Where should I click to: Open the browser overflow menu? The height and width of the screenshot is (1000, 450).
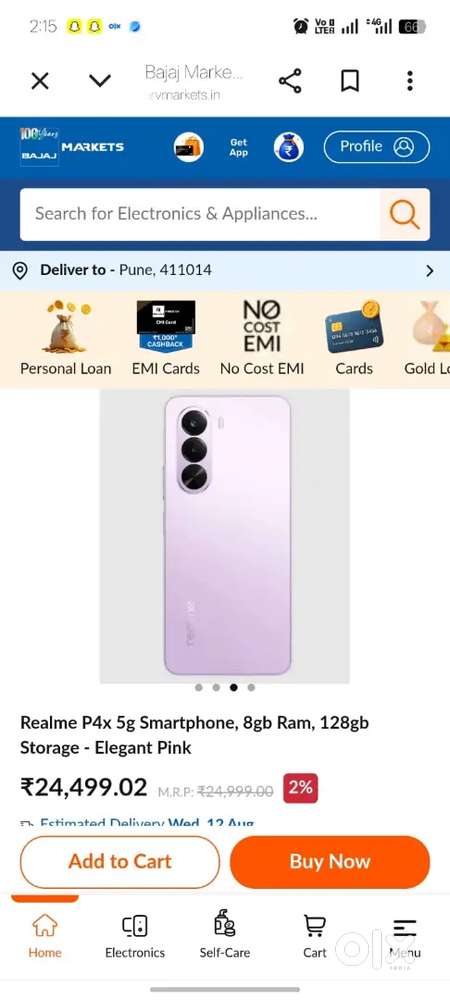click(410, 81)
